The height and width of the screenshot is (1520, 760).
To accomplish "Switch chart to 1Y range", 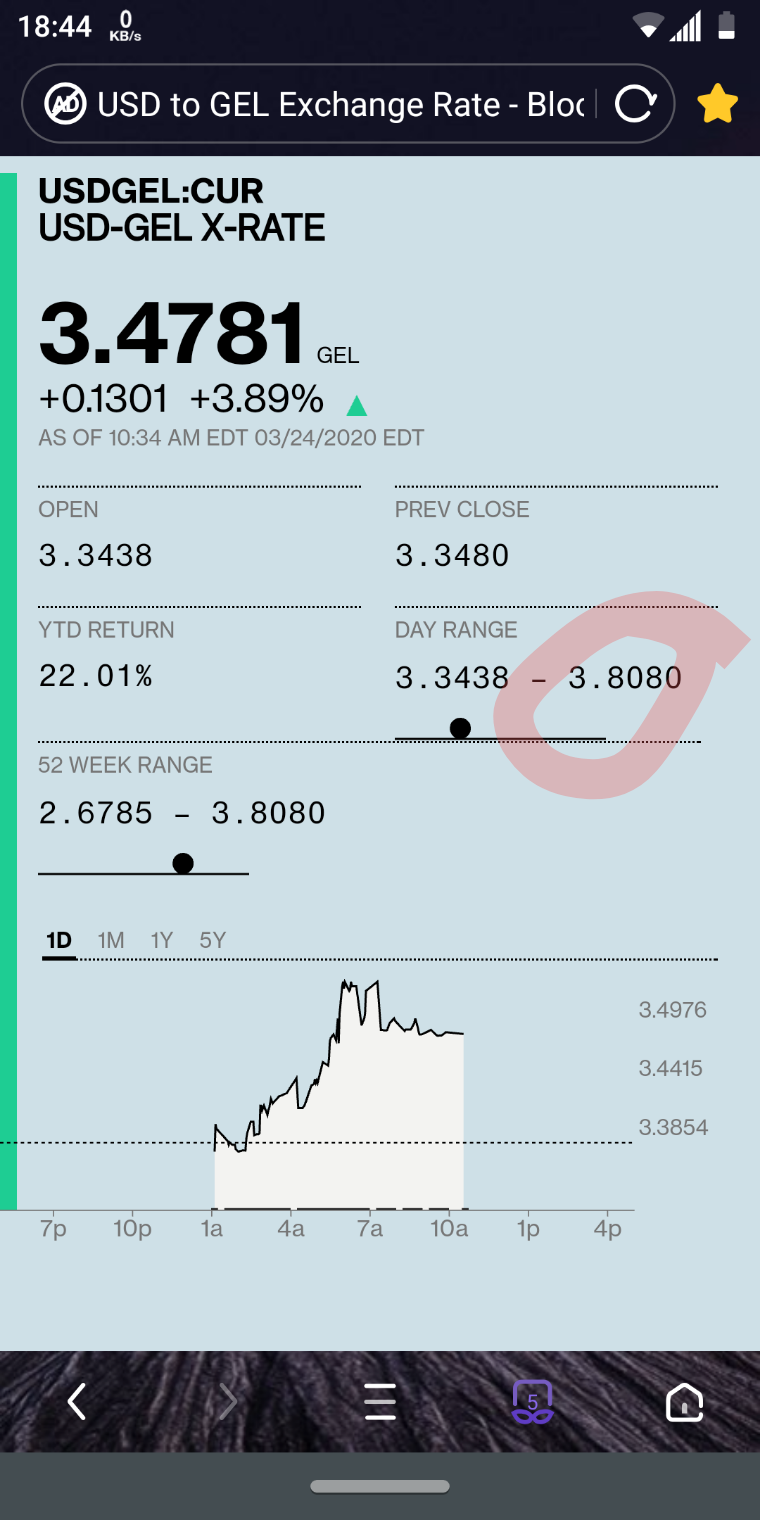I will [x=162, y=940].
